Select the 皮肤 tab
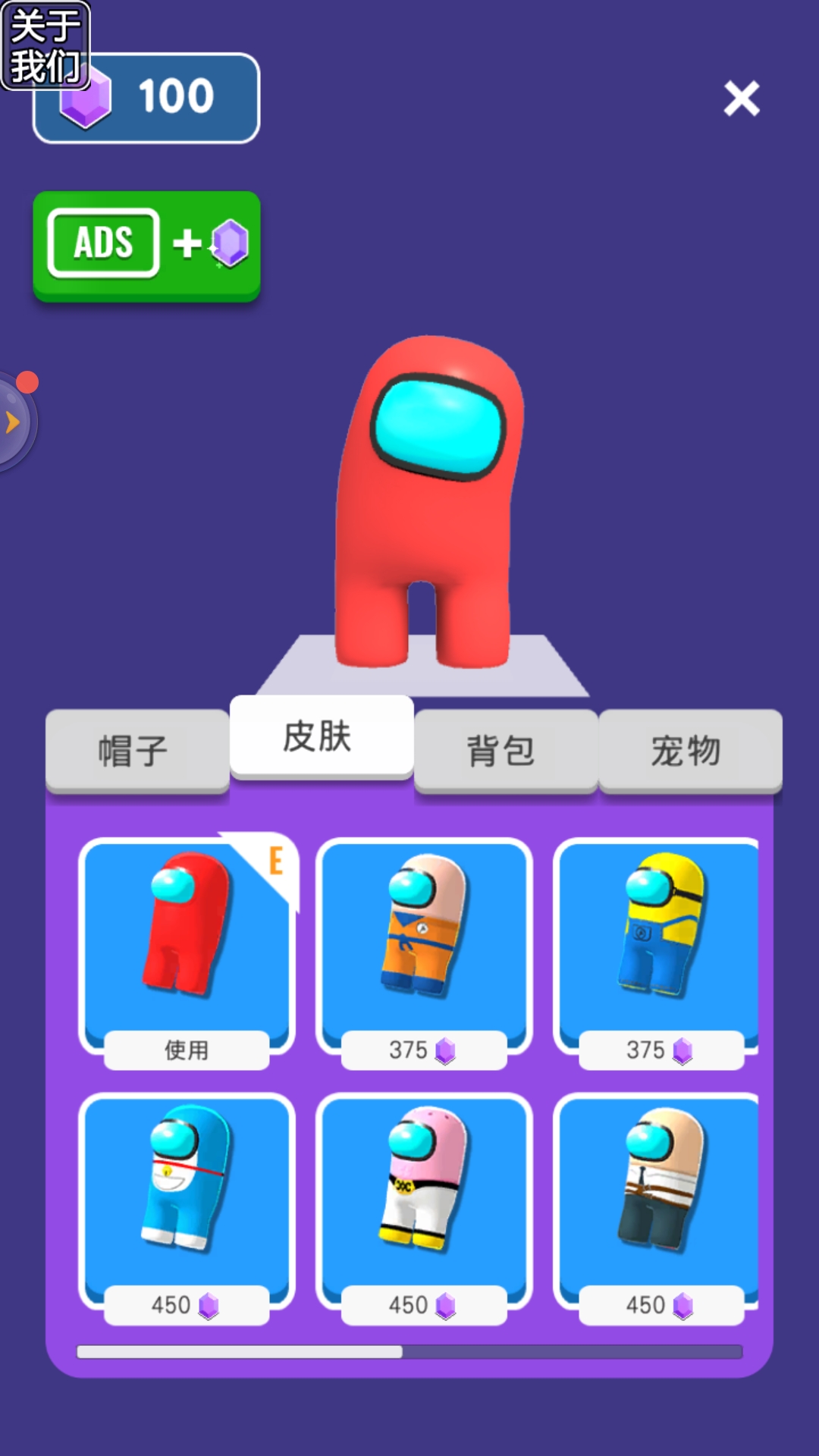Viewport: 819px width, 1456px height. 322,737
